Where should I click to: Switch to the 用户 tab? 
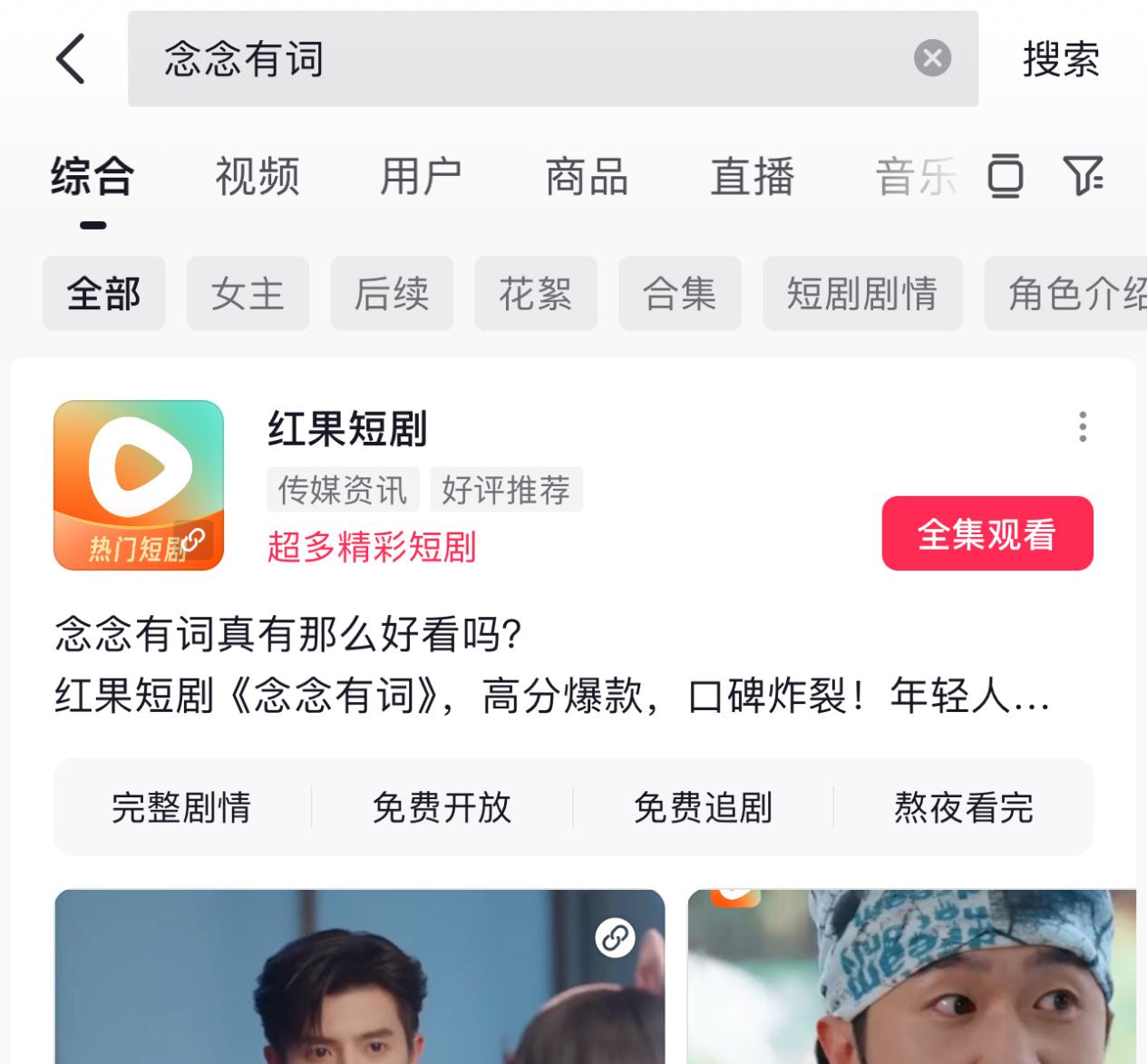pos(421,177)
